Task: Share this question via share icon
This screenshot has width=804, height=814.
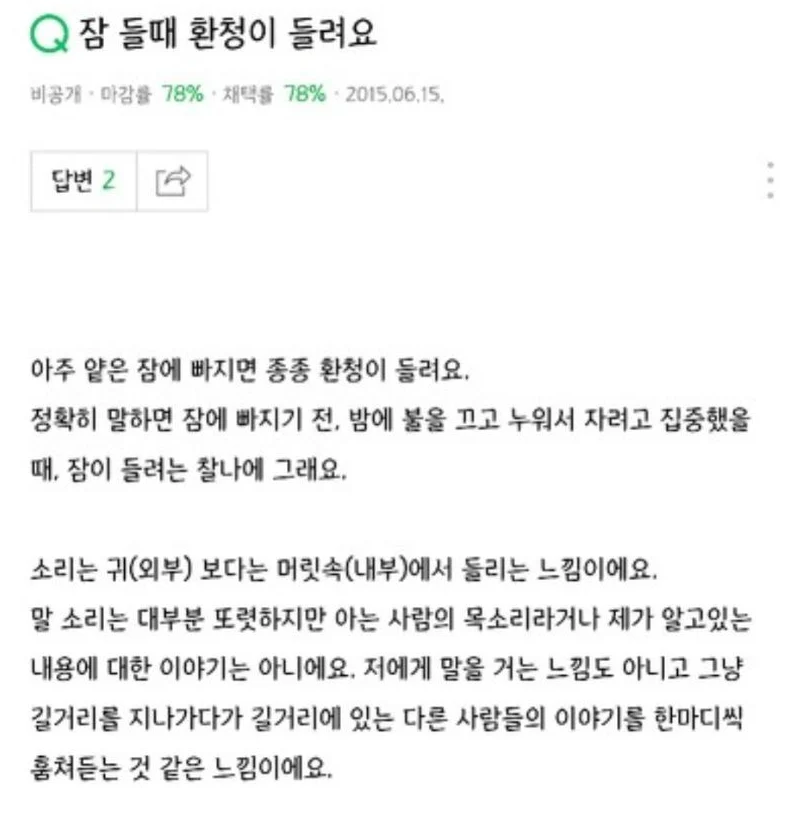Action: coord(173,181)
